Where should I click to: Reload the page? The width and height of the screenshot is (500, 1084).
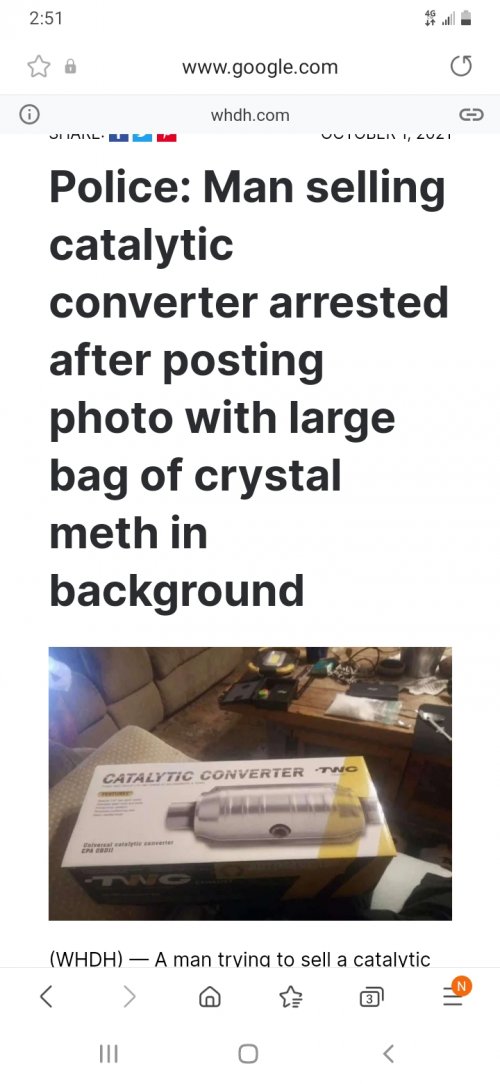(x=461, y=67)
